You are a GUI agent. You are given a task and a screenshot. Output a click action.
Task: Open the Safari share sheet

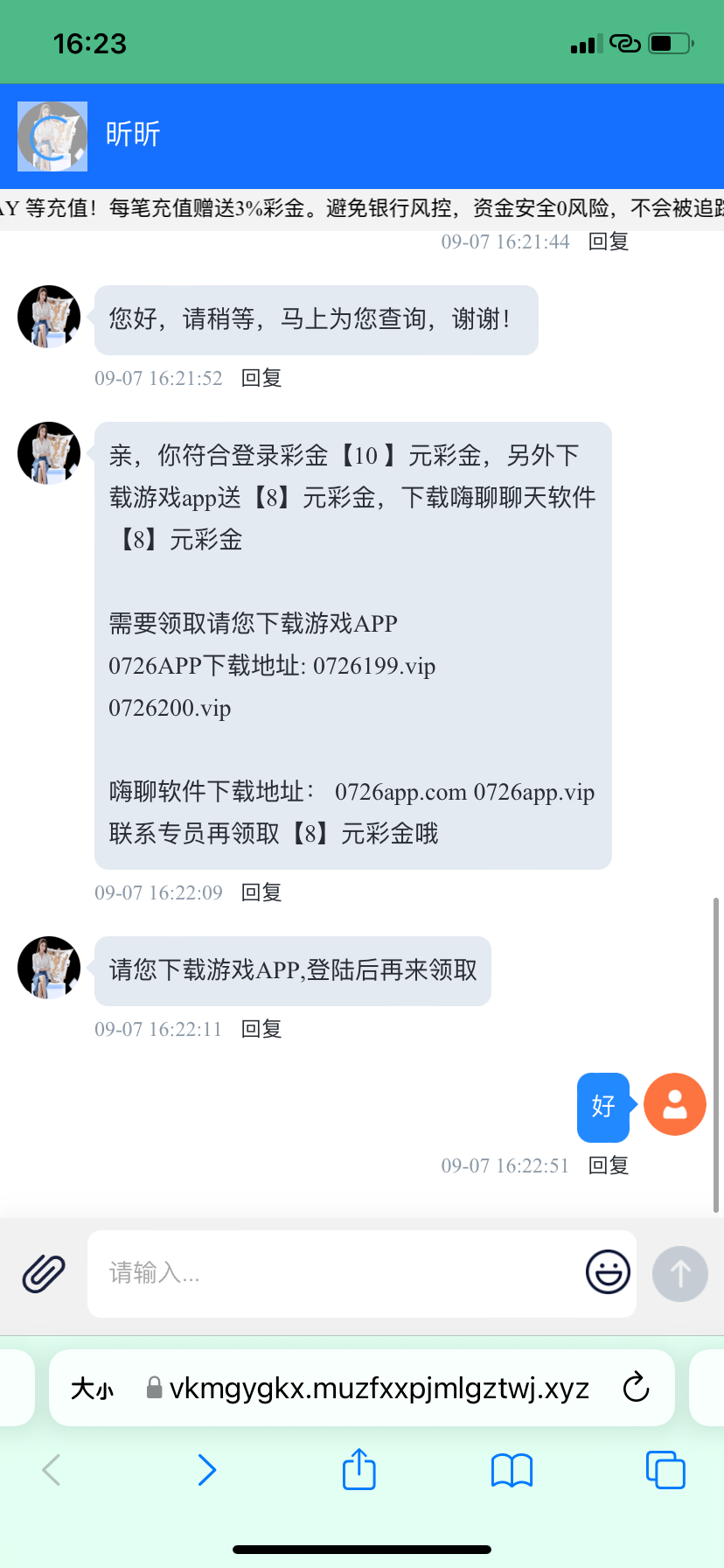coord(359,1469)
